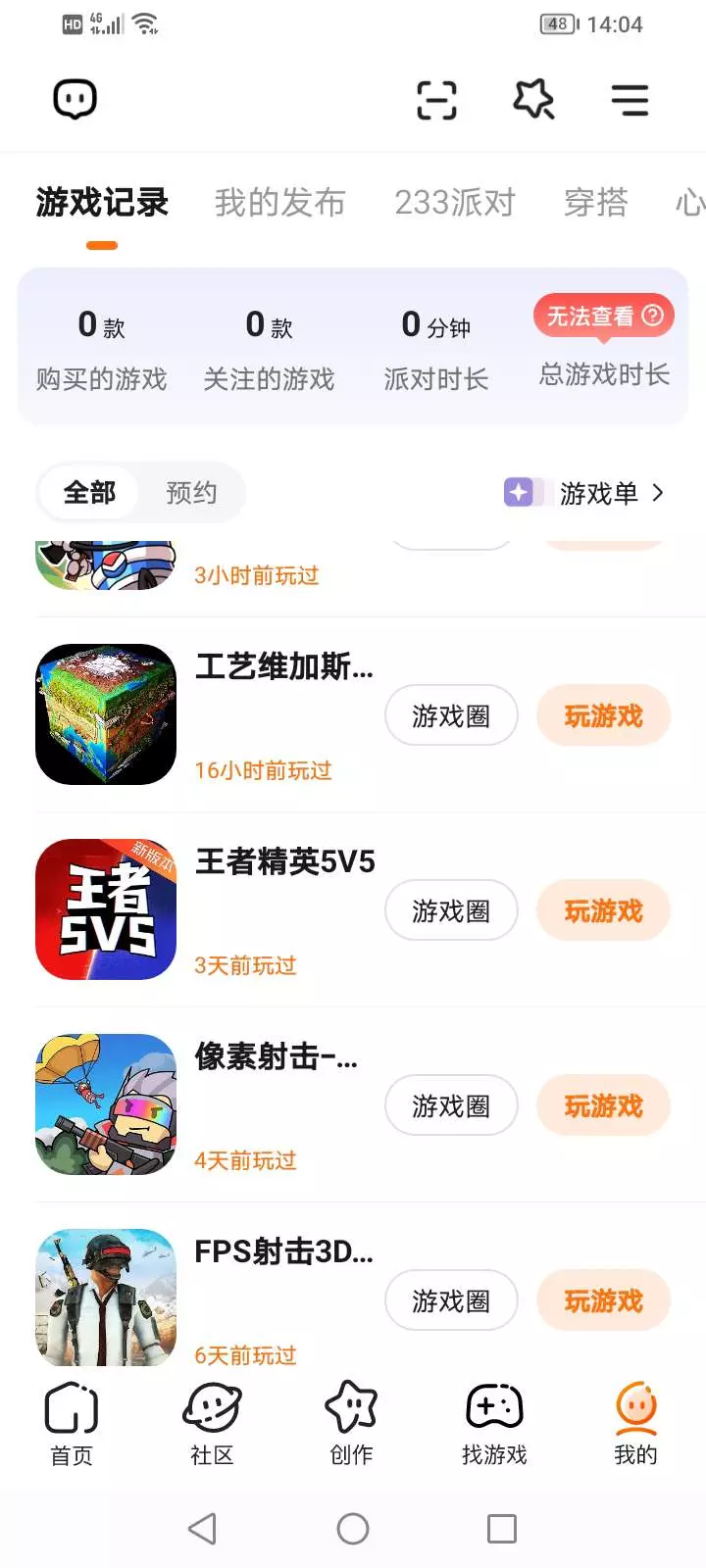Tap the star badge icon
706x1568 pixels.
point(533,99)
